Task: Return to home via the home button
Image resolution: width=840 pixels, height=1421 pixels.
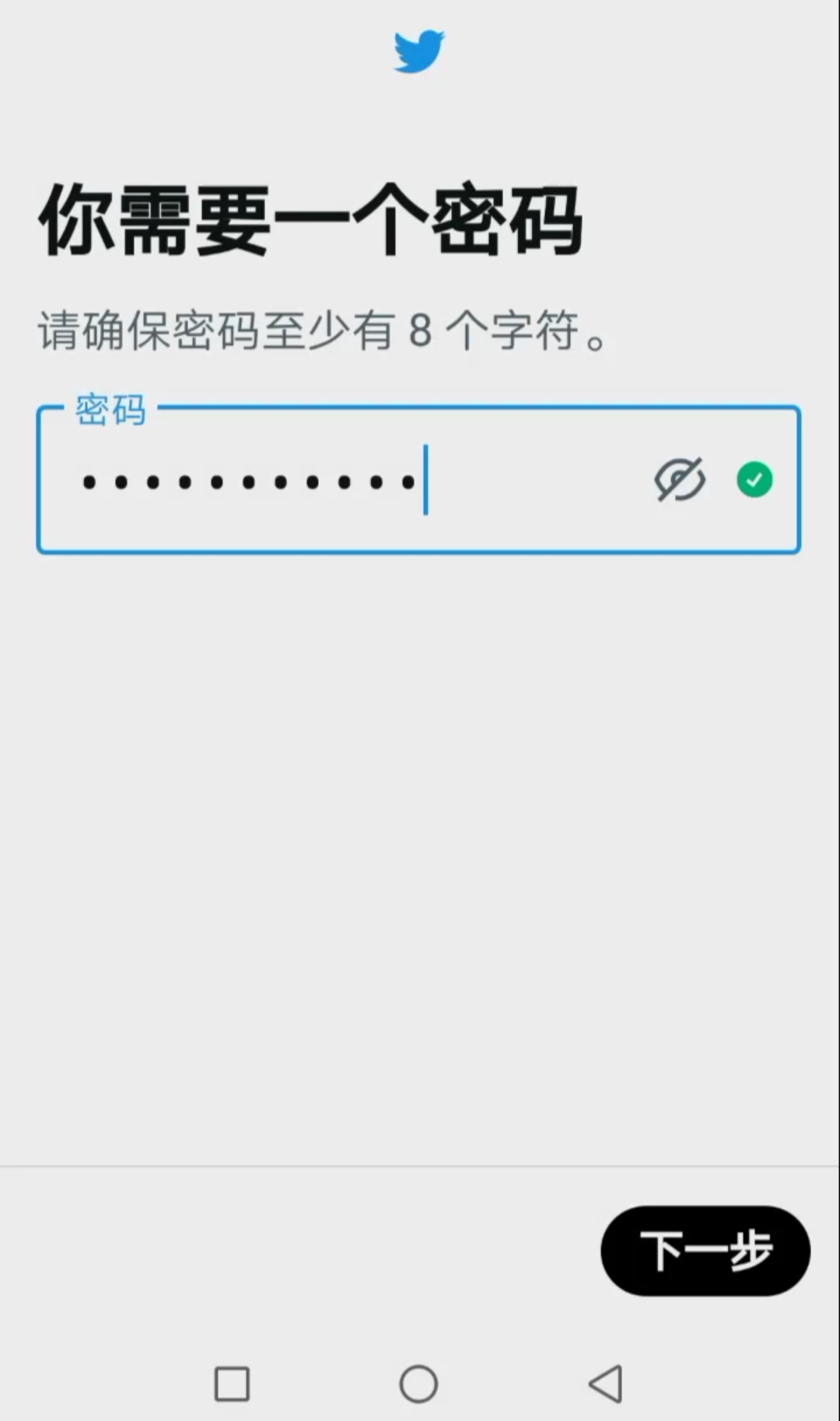Action: [418, 1384]
